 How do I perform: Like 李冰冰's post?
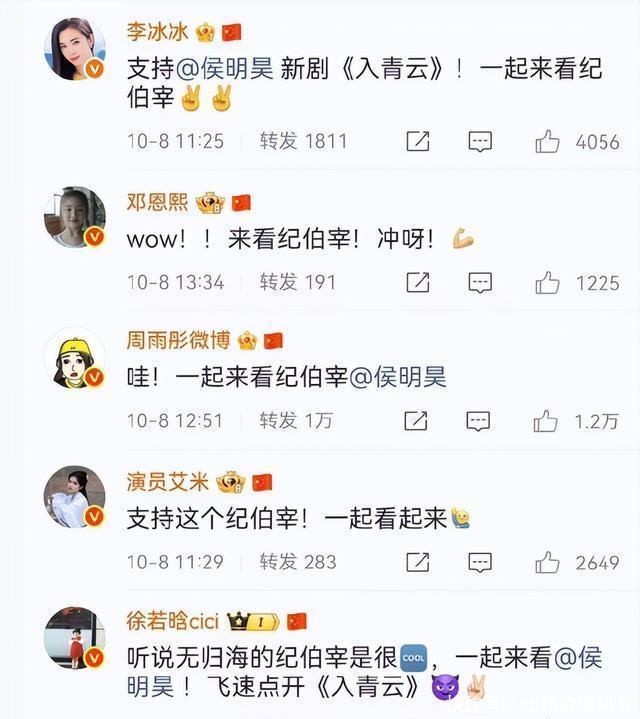pos(547,141)
